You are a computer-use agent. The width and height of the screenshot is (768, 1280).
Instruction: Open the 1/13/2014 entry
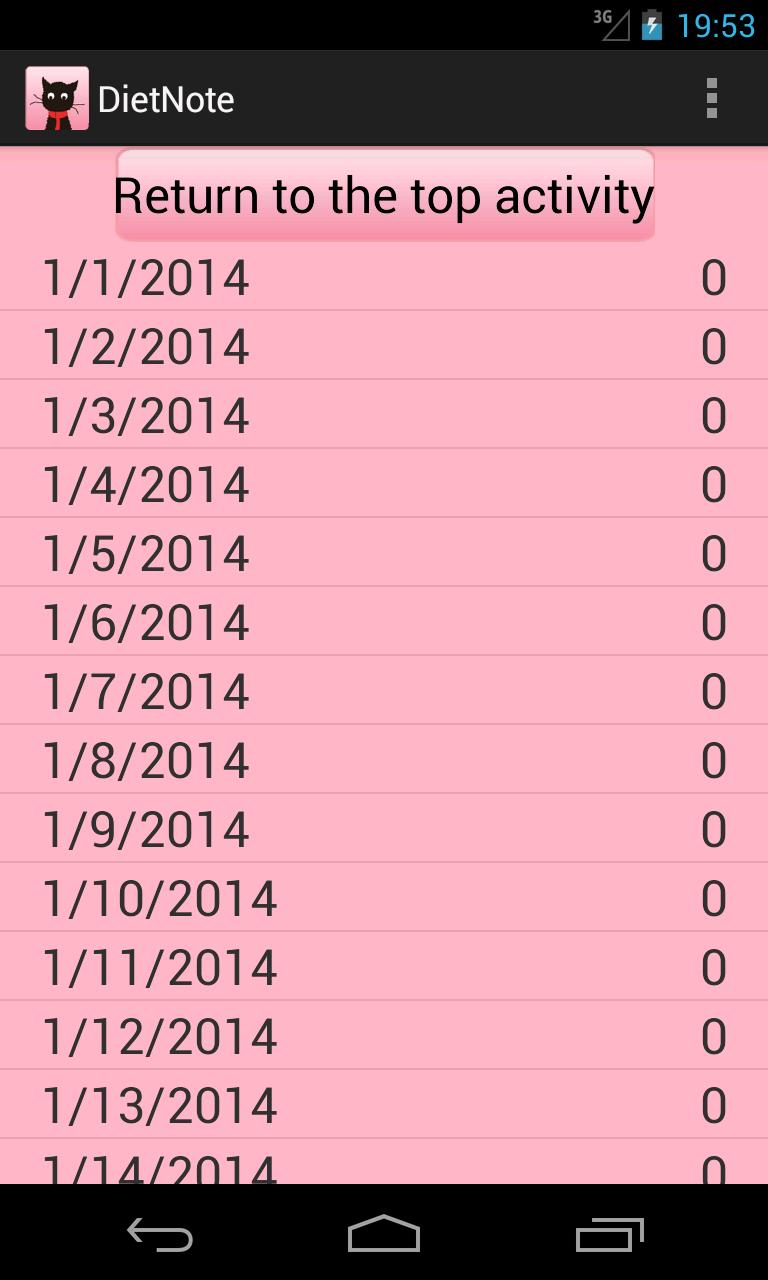pyautogui.click(x=384, y=1105)
